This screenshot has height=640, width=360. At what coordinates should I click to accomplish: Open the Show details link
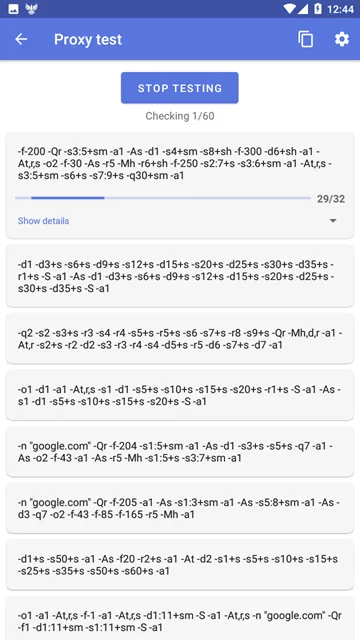click(43, 221)
